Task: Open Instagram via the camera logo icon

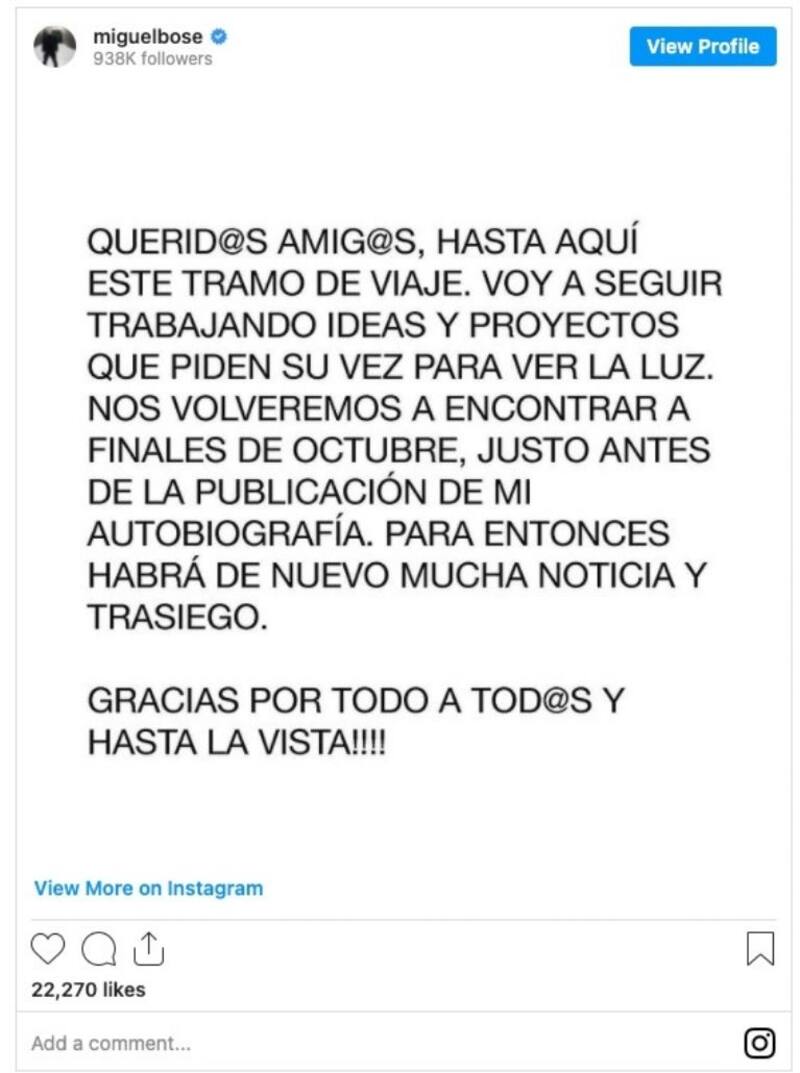Action: click(760, 1043)
